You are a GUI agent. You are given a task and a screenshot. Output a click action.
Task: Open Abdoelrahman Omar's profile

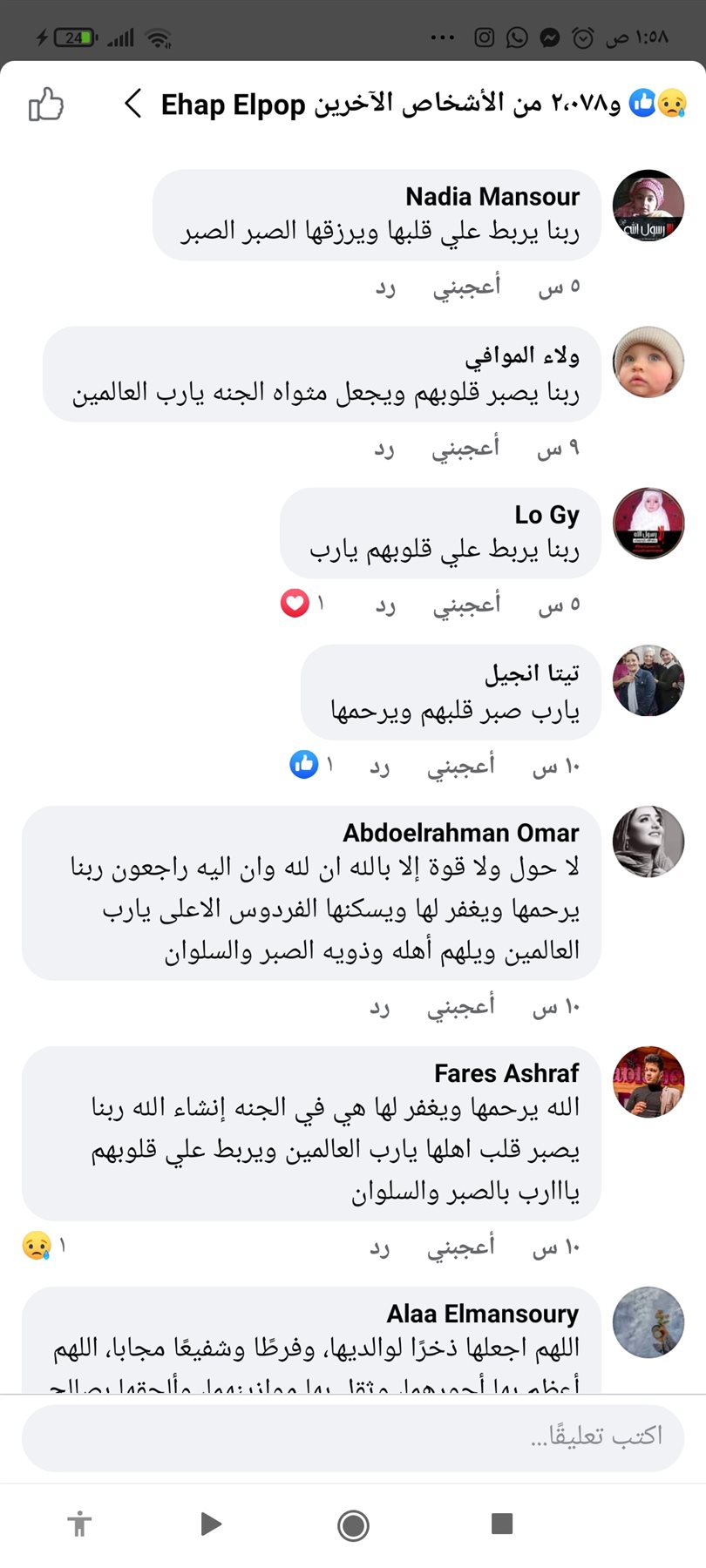pyautogui.click(x=461, y=833)
